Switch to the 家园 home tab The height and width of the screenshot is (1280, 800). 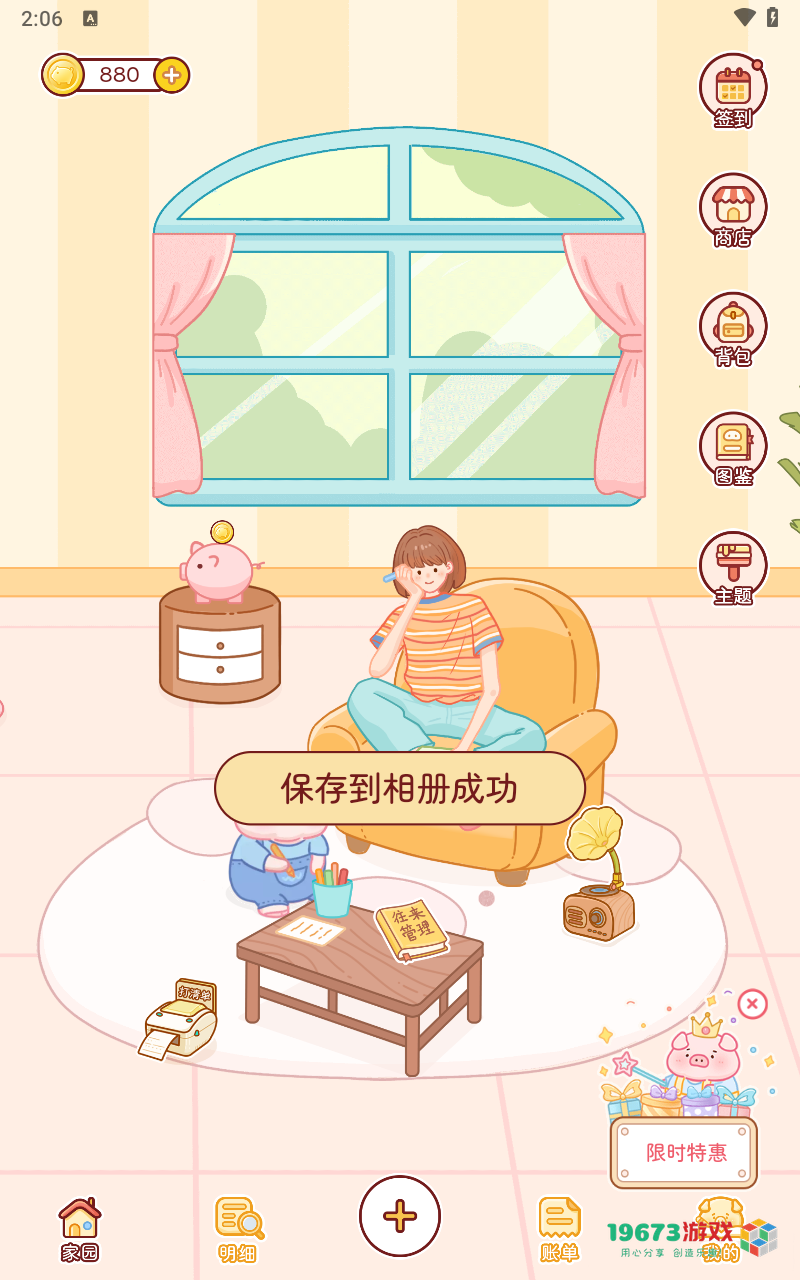[80, 1229]
